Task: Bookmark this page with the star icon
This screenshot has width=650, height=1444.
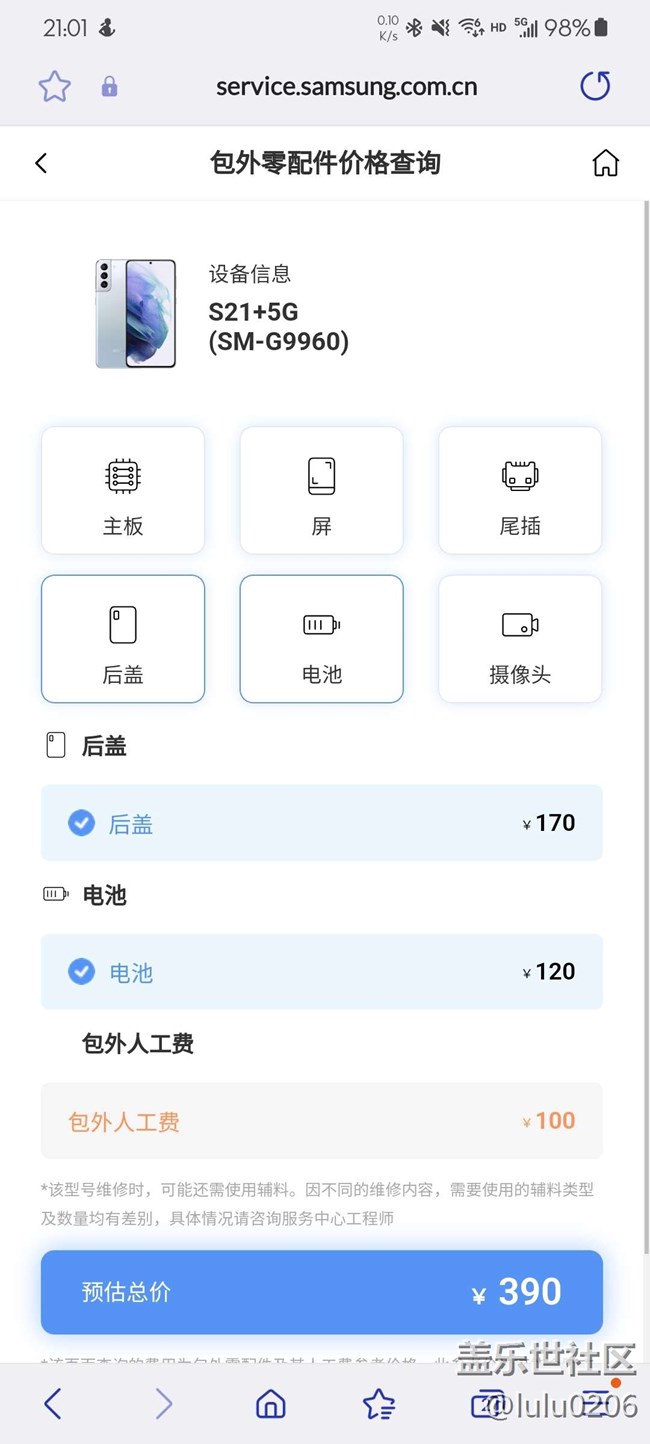Action: (x=54, y=87)
